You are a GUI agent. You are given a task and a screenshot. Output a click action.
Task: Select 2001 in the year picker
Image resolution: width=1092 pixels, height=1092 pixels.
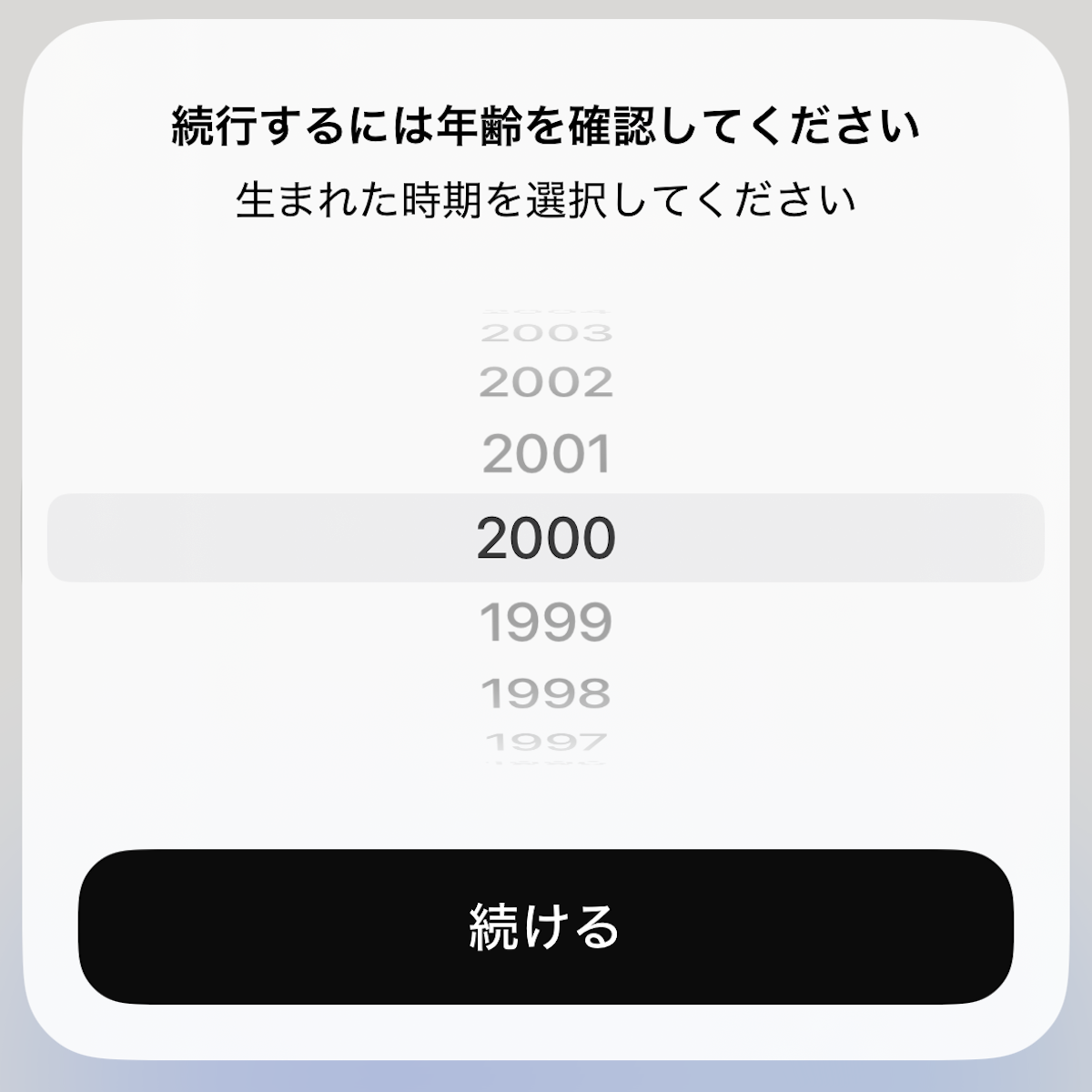(546, 454)
